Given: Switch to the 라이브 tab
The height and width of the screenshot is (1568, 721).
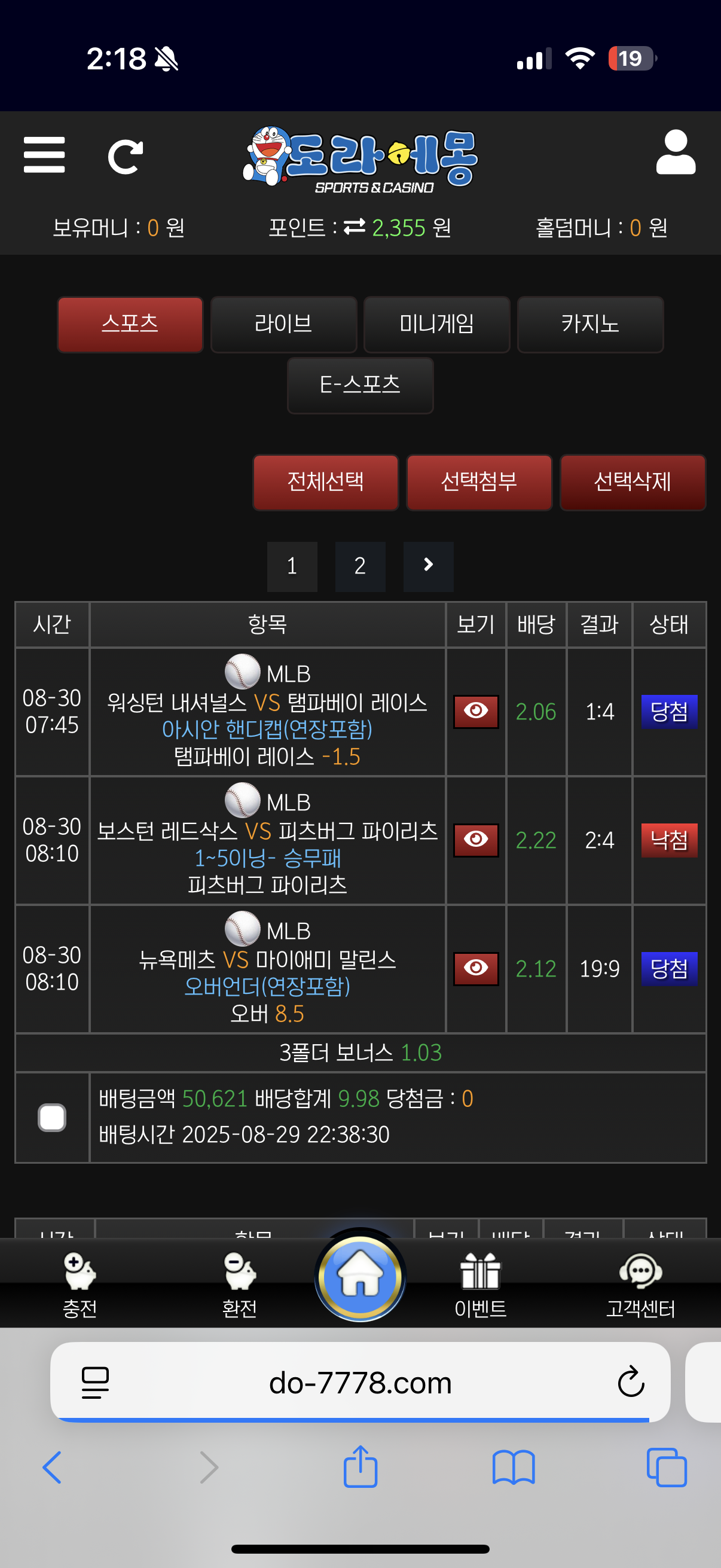Looking at the screenshot, I should click(283, 324).
